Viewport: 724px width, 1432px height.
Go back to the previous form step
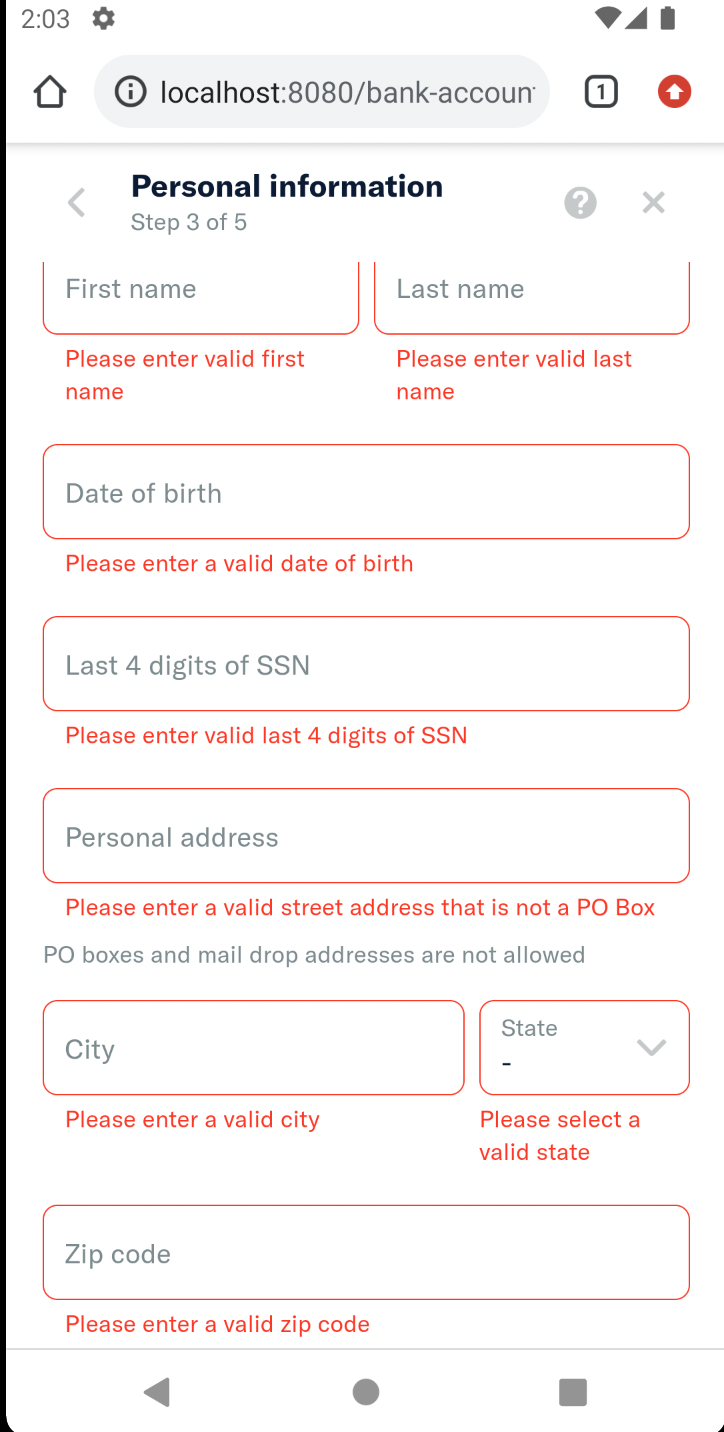click(77, 203)
